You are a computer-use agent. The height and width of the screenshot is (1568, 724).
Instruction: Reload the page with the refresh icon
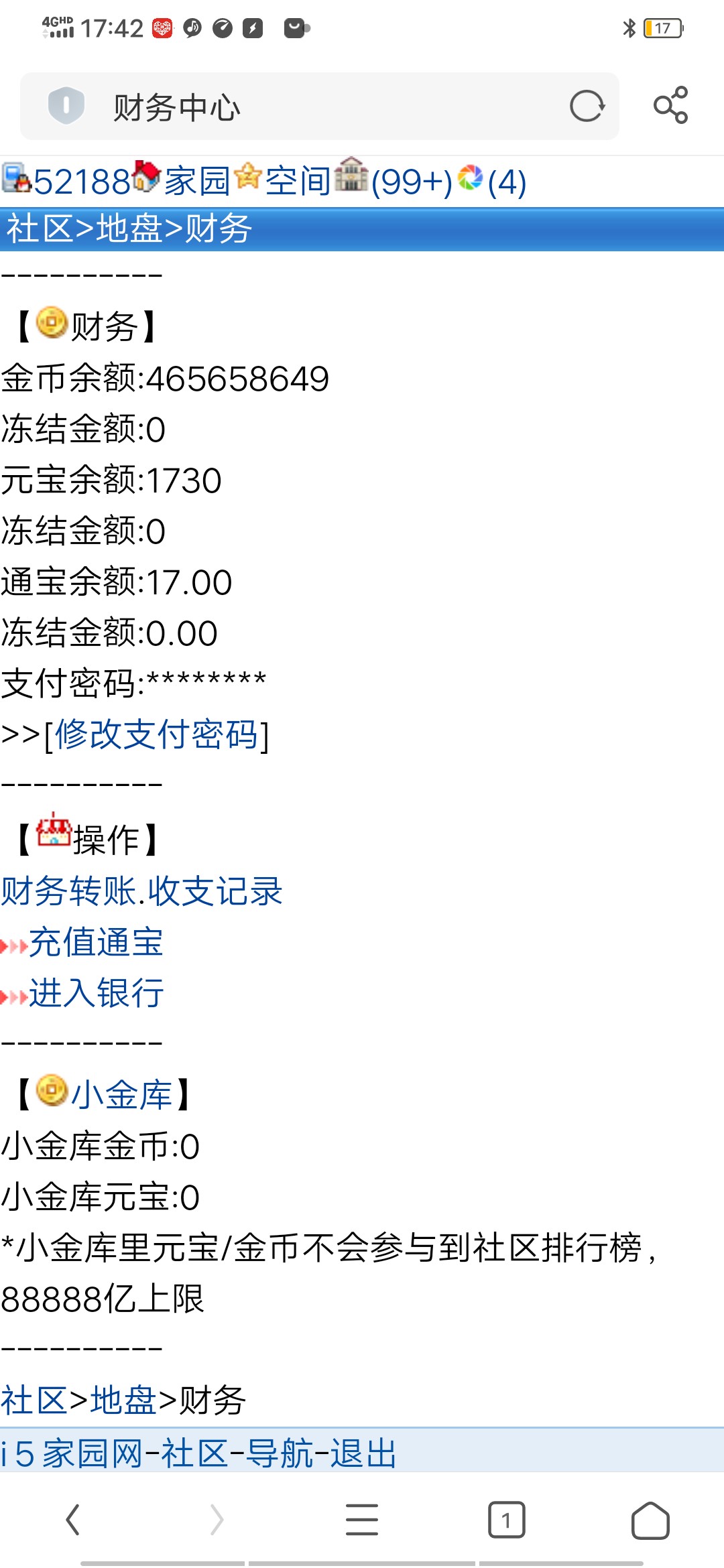587,106
